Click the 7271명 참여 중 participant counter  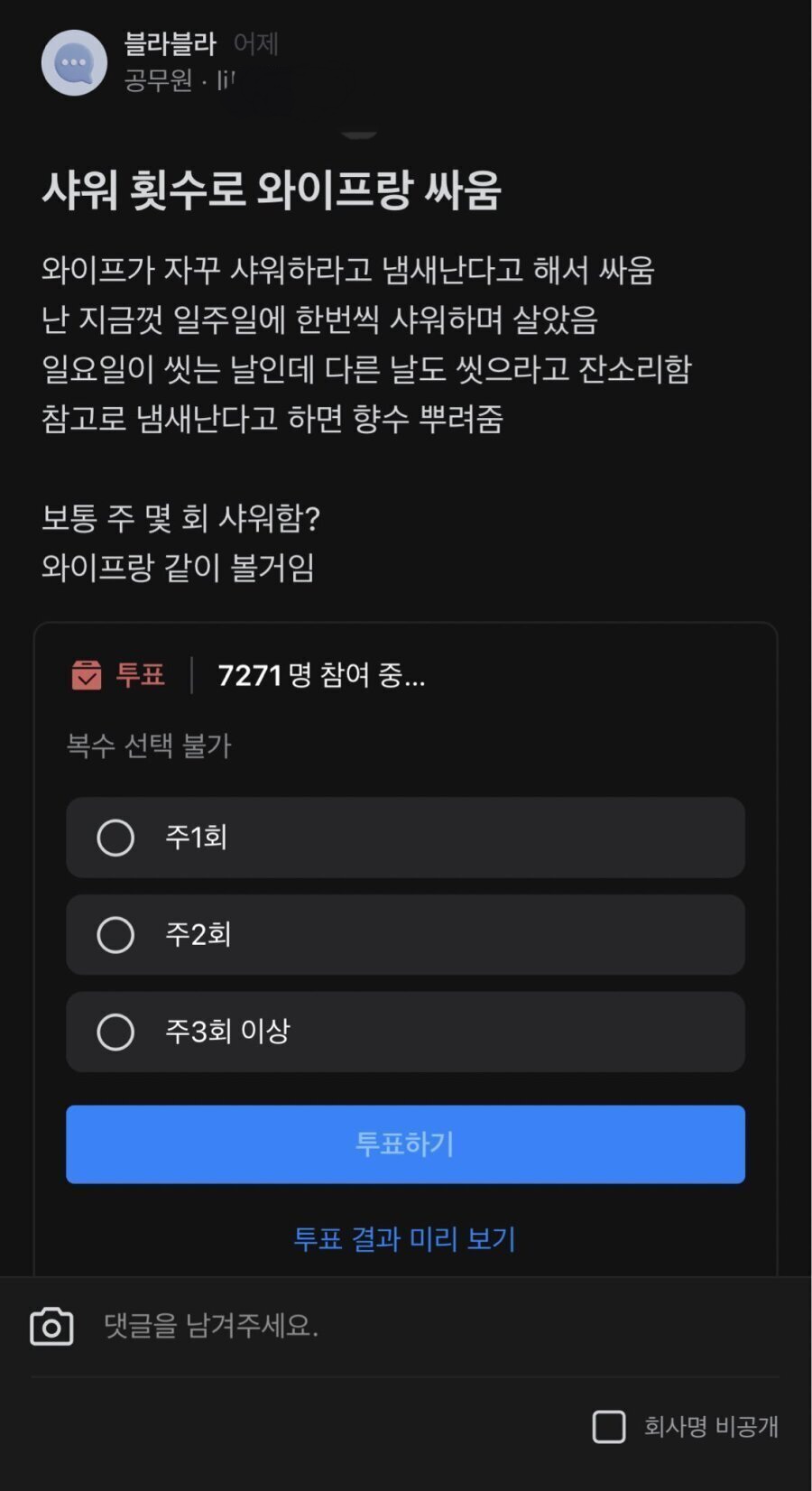point(320,673)
